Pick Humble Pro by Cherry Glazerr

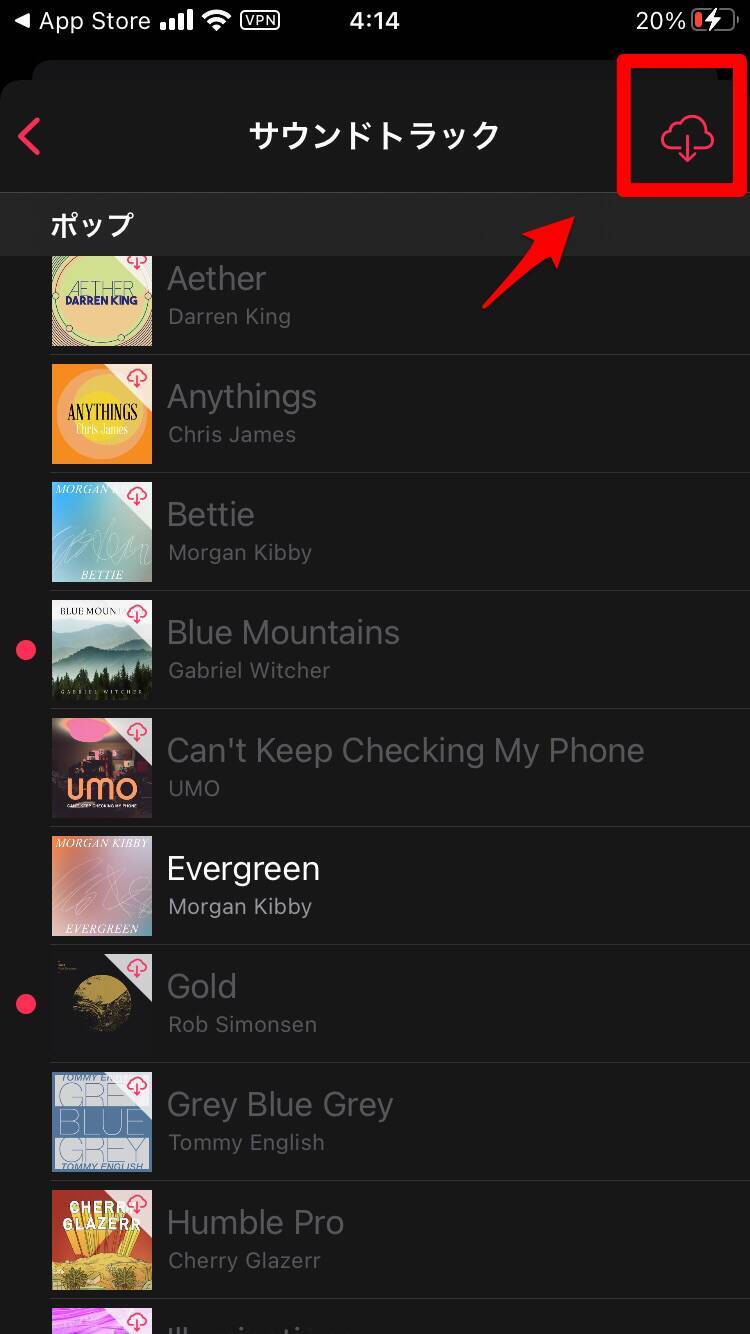(x=400, y=1240)
